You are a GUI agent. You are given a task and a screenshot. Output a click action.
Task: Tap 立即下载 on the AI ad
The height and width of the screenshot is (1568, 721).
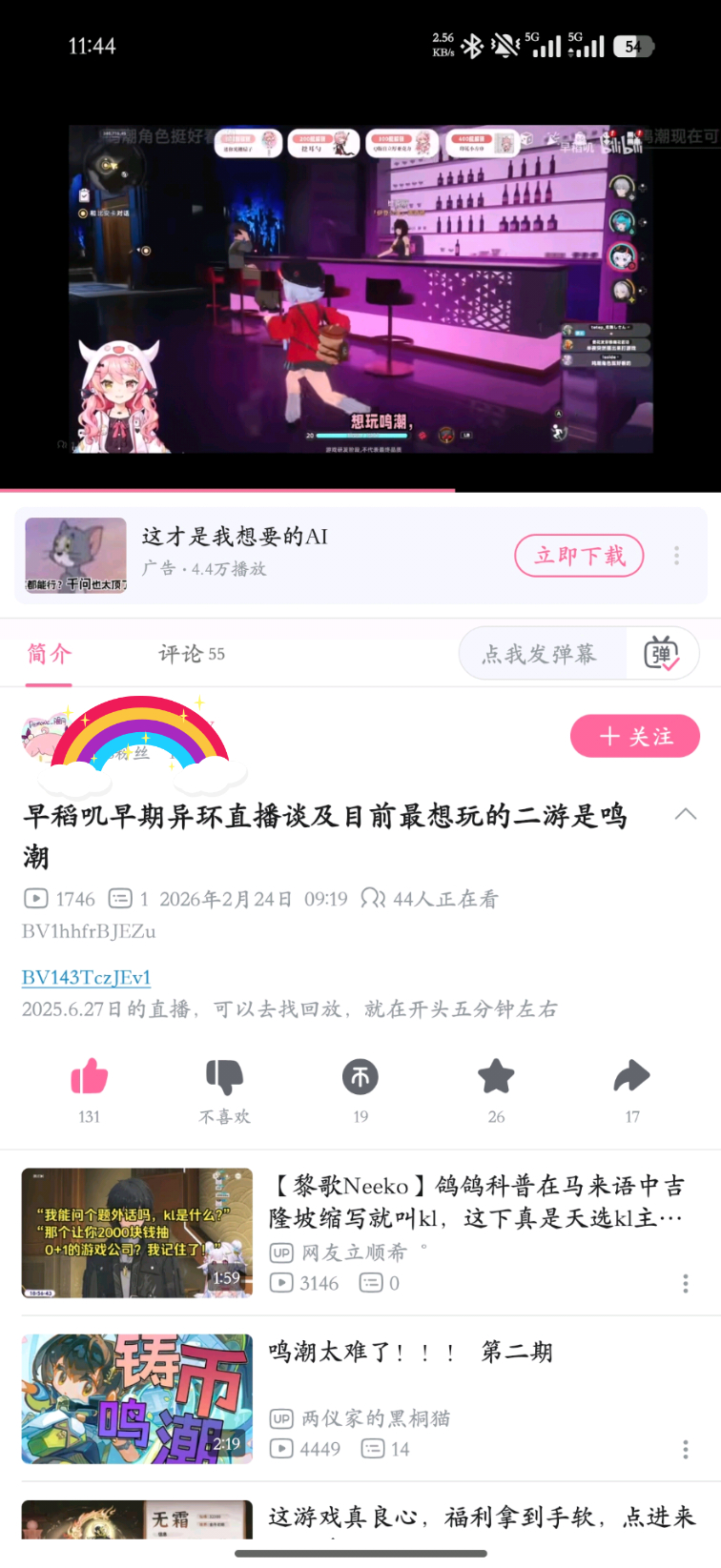[579, 556]
